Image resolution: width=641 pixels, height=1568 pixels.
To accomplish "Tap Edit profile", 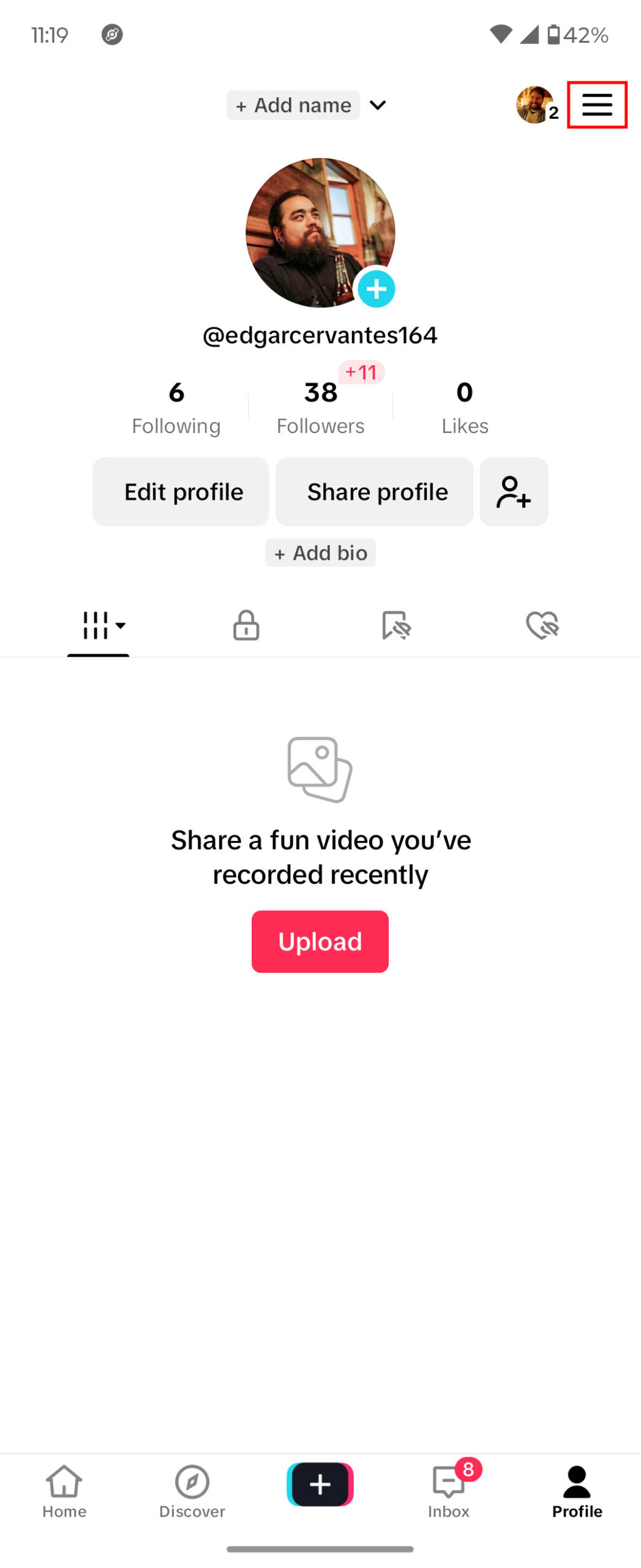I will 181,491.
